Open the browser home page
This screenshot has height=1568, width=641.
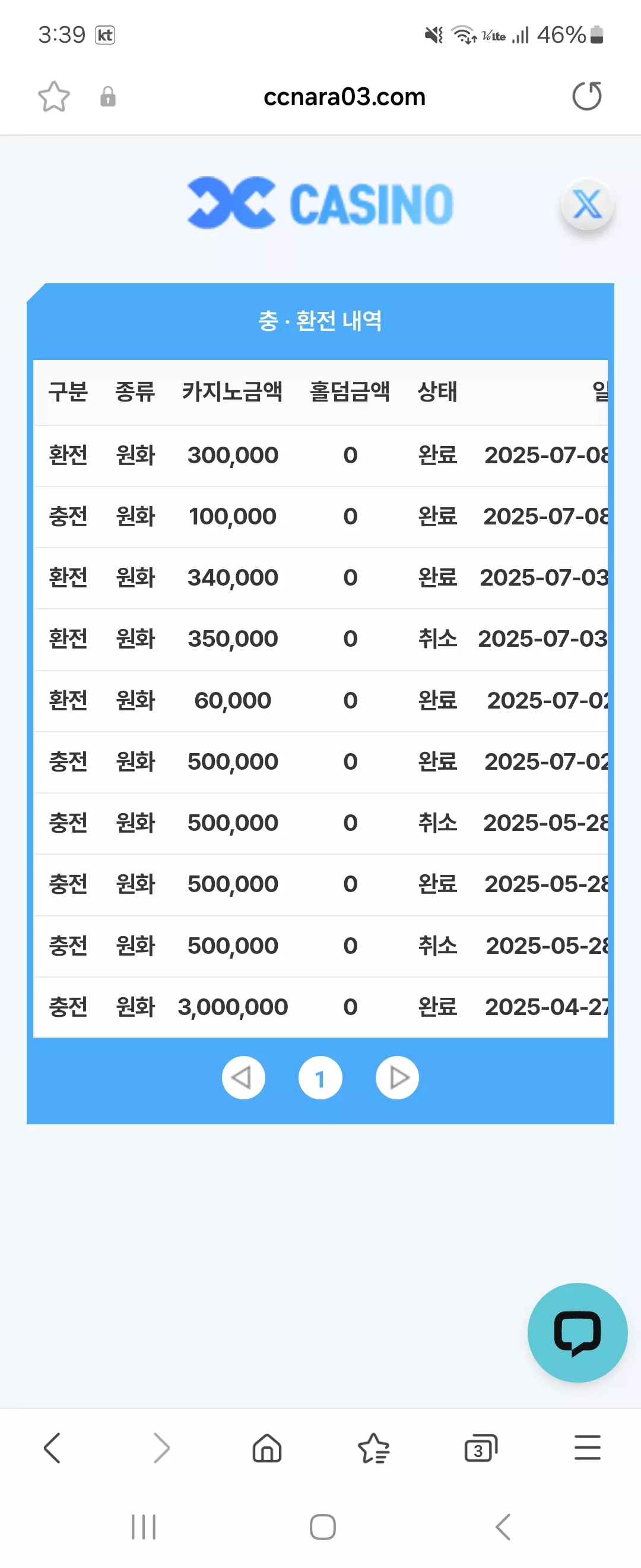point(267,1447)
